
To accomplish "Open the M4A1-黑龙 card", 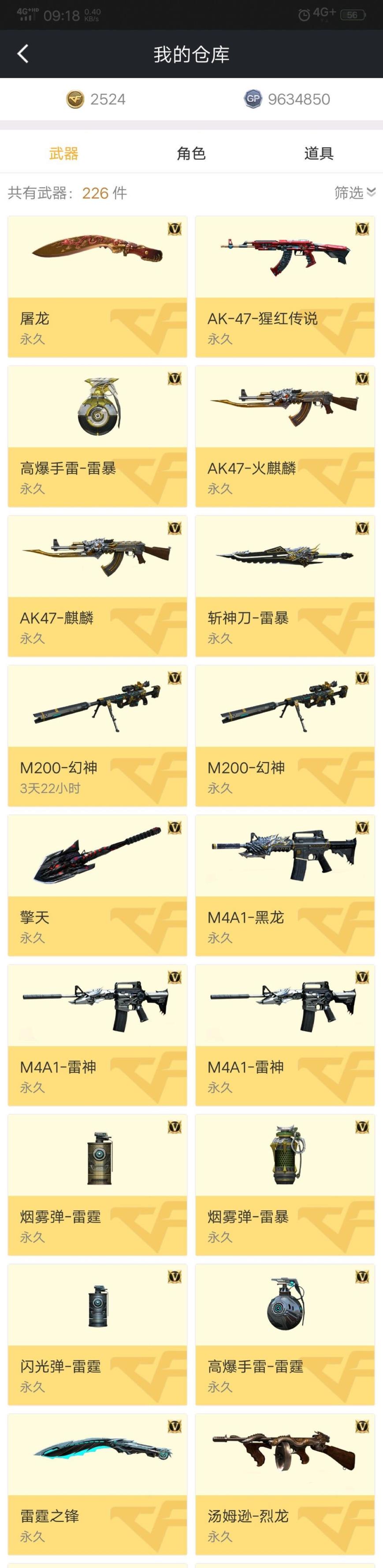I will coord(285,885).
